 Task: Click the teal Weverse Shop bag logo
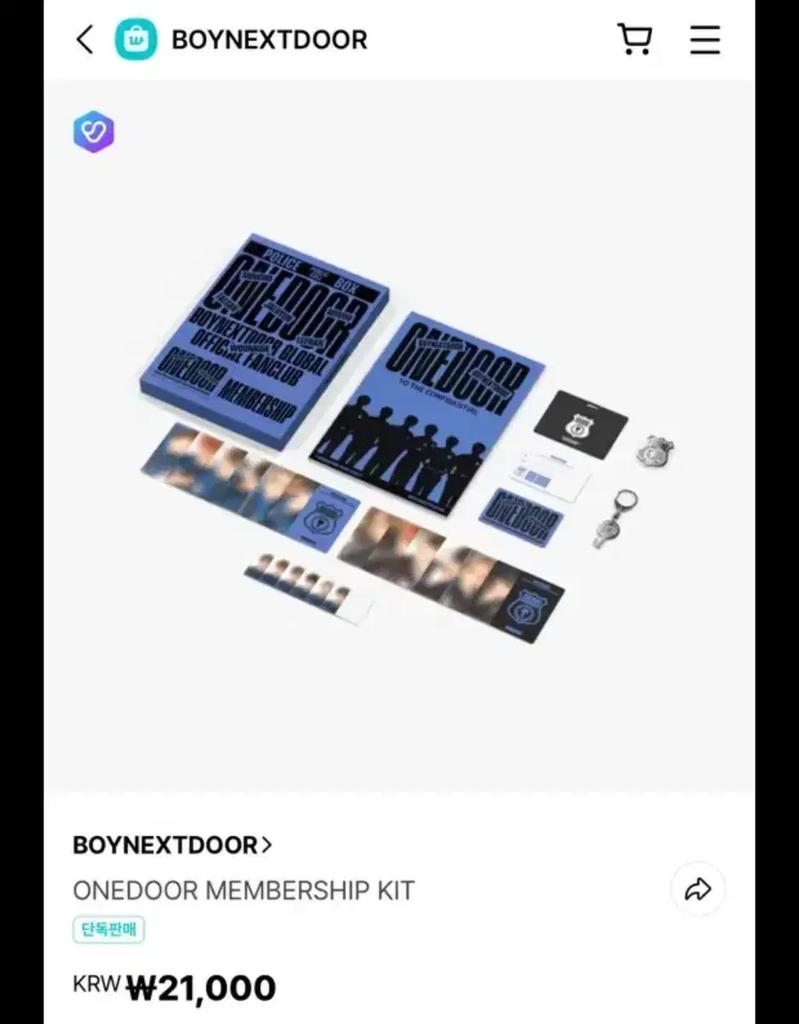tap(135, 39)
